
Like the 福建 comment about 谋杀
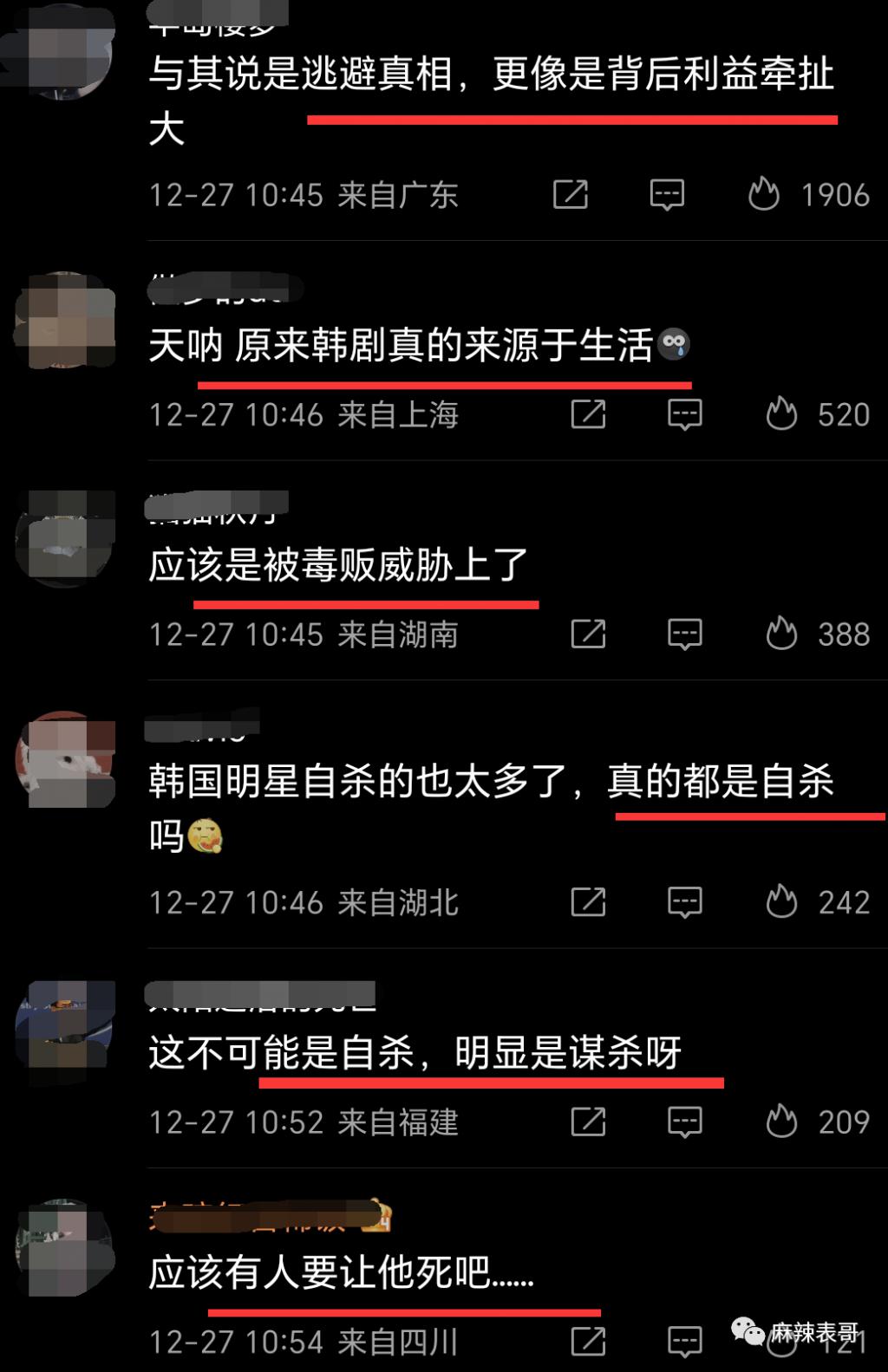(x=781, y=1122)
